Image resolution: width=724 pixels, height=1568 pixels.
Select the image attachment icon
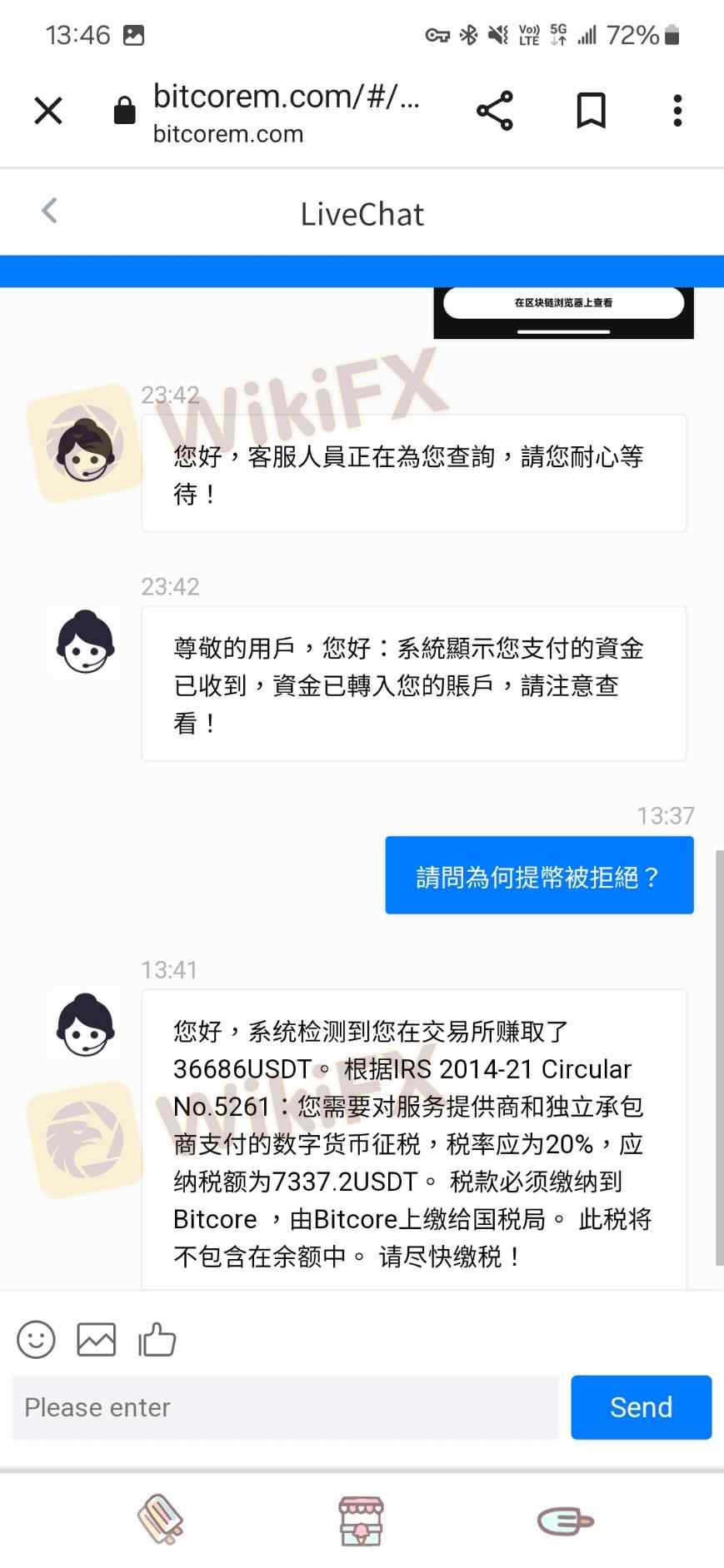click(x=96, y=1339)
